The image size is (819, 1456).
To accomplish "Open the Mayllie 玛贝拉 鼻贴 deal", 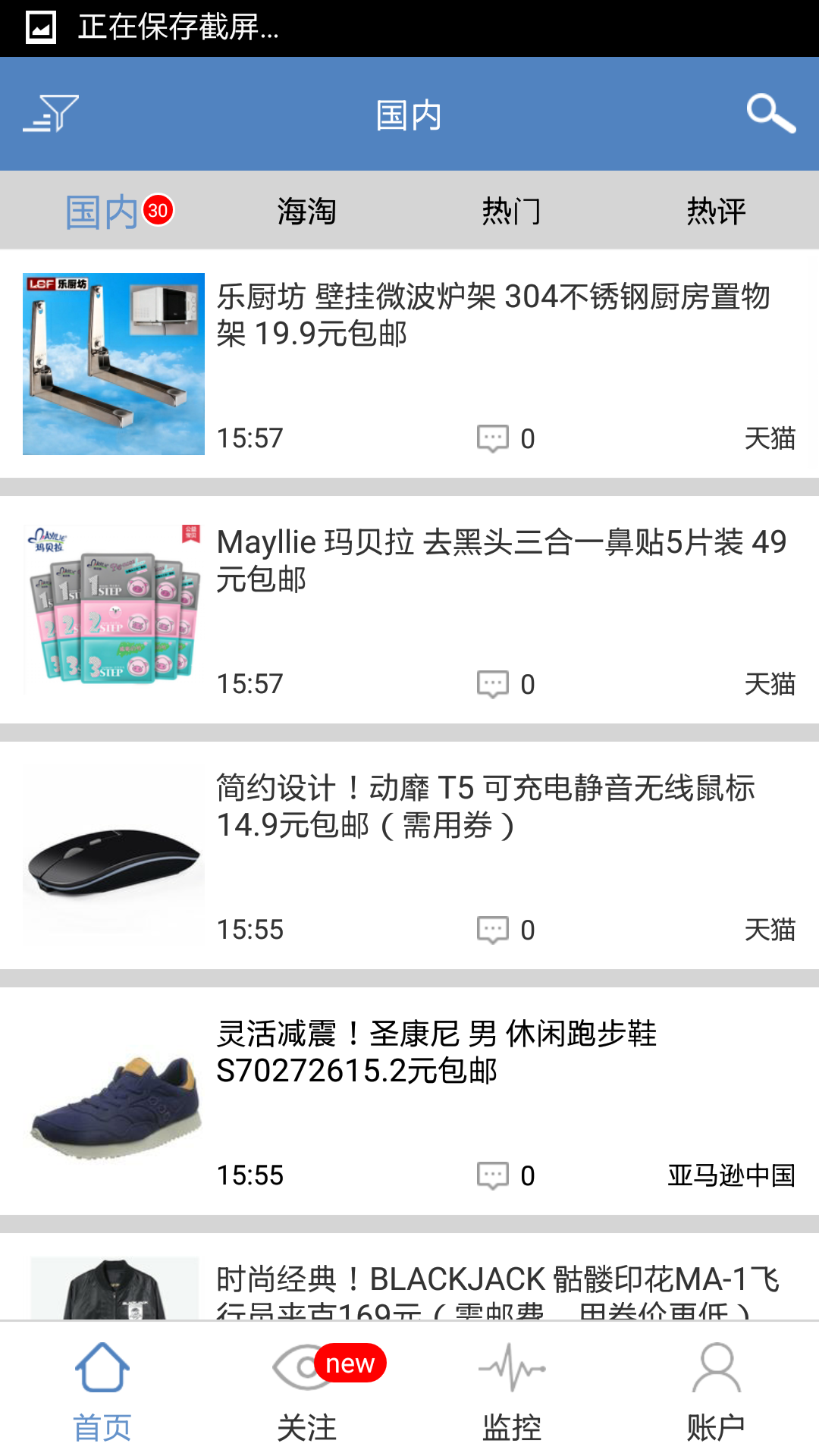I will pos(500,560).
